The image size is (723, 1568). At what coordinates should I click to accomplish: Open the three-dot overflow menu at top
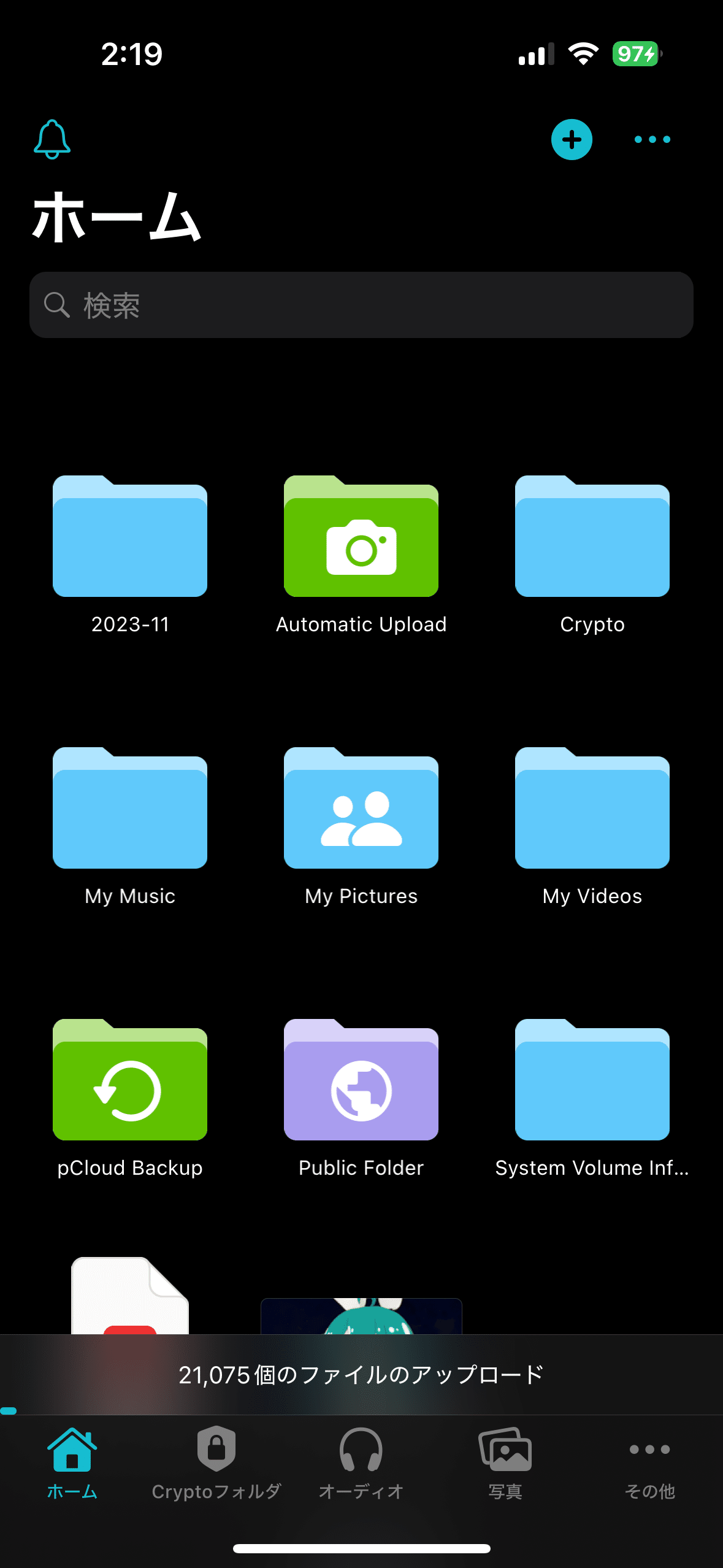click(652, 139)
